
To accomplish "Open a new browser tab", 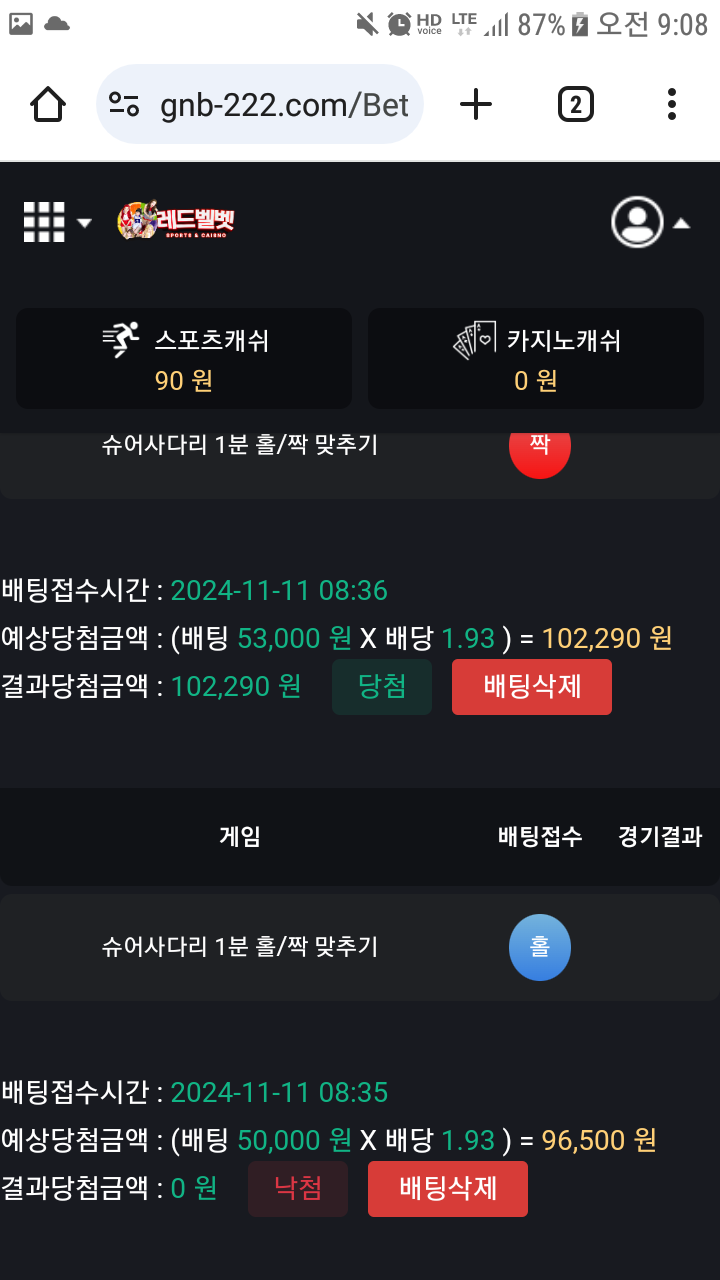I will click(x=476, y=104).
